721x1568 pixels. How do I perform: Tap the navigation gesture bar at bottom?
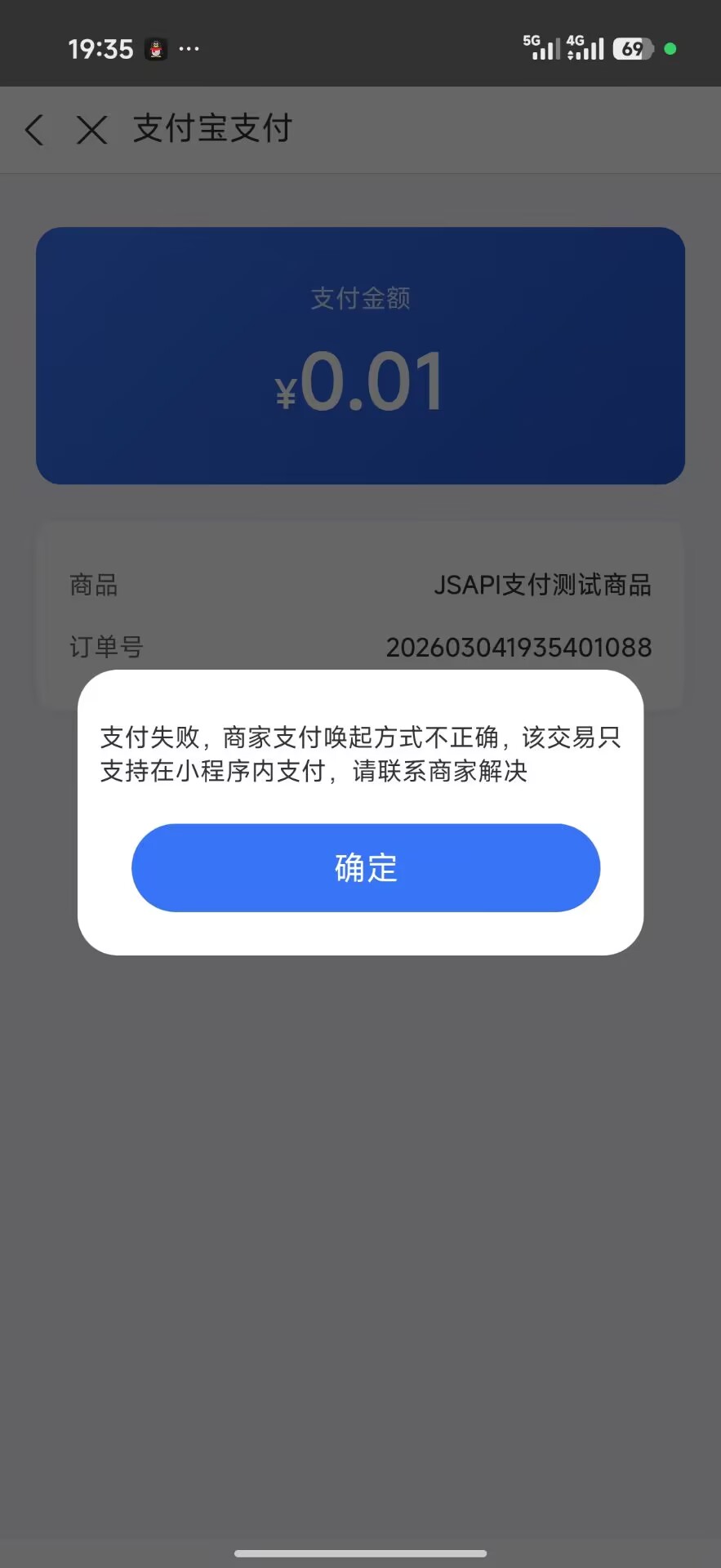pos(360,1554)
